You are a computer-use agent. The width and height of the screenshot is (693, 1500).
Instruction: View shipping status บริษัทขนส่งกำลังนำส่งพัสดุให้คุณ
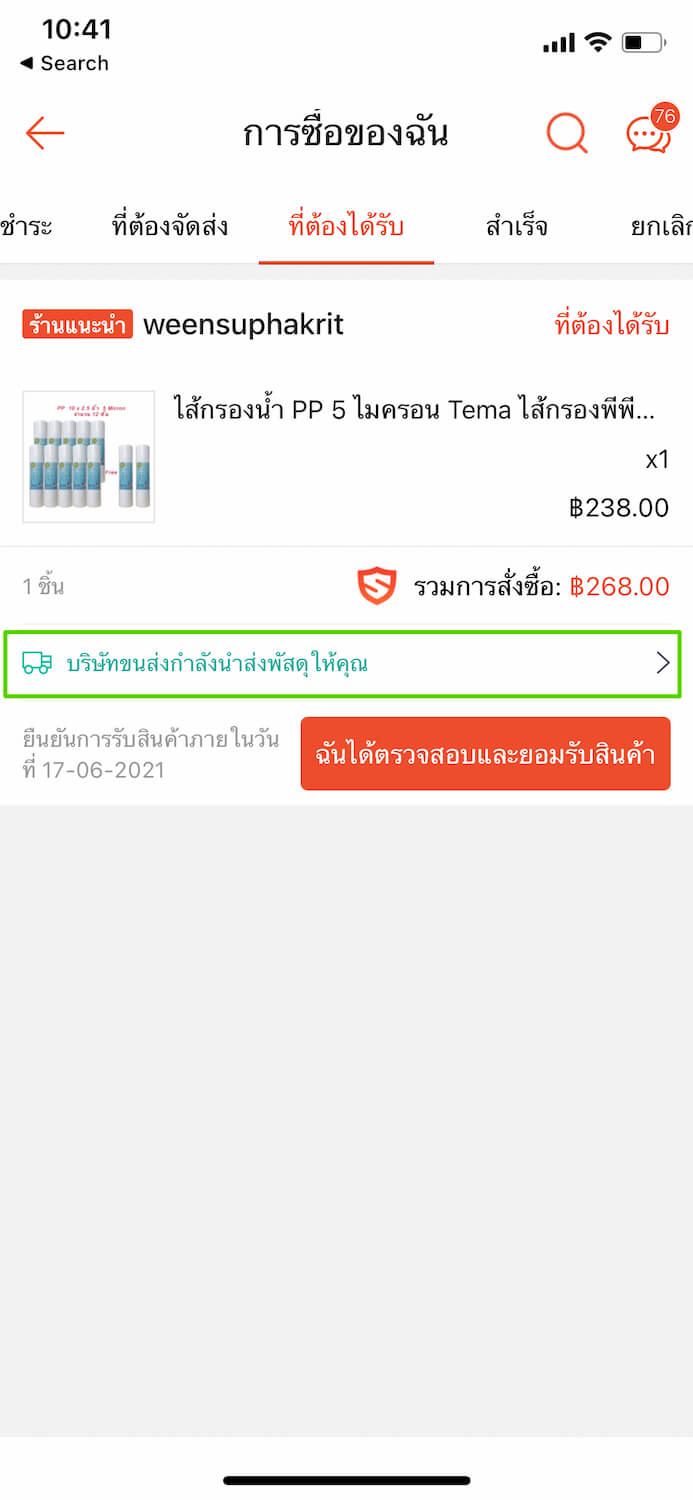342,663
